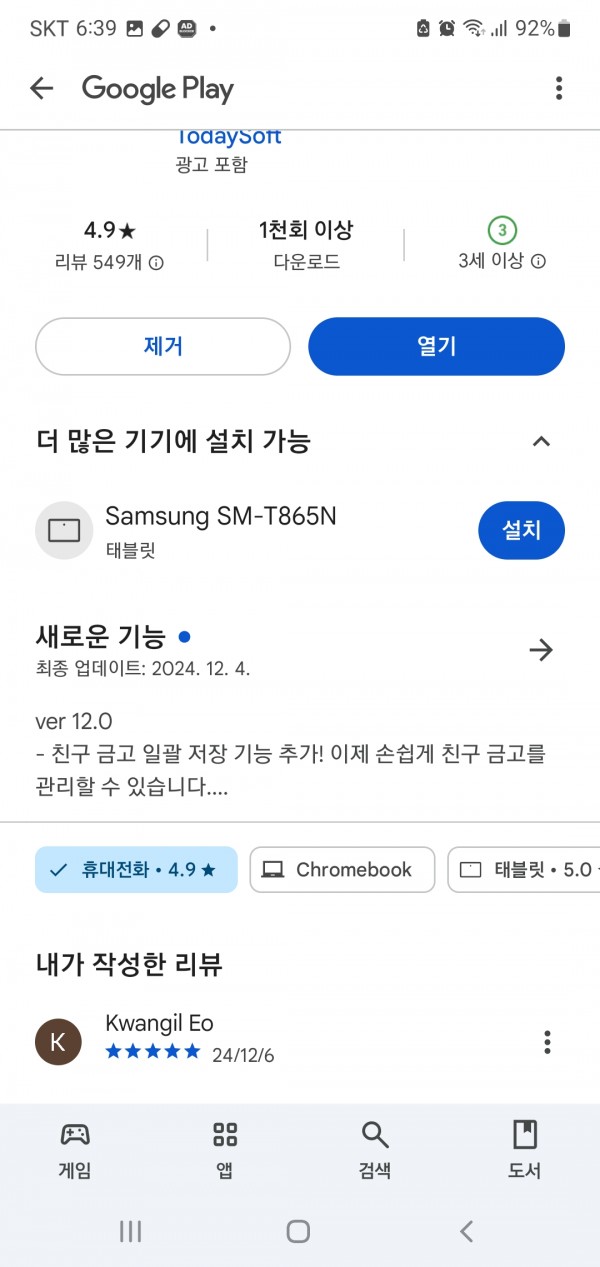This screenshot has height=1267, width=600.
Task: Go back using the top-left arrow
Action: (41, 88)
